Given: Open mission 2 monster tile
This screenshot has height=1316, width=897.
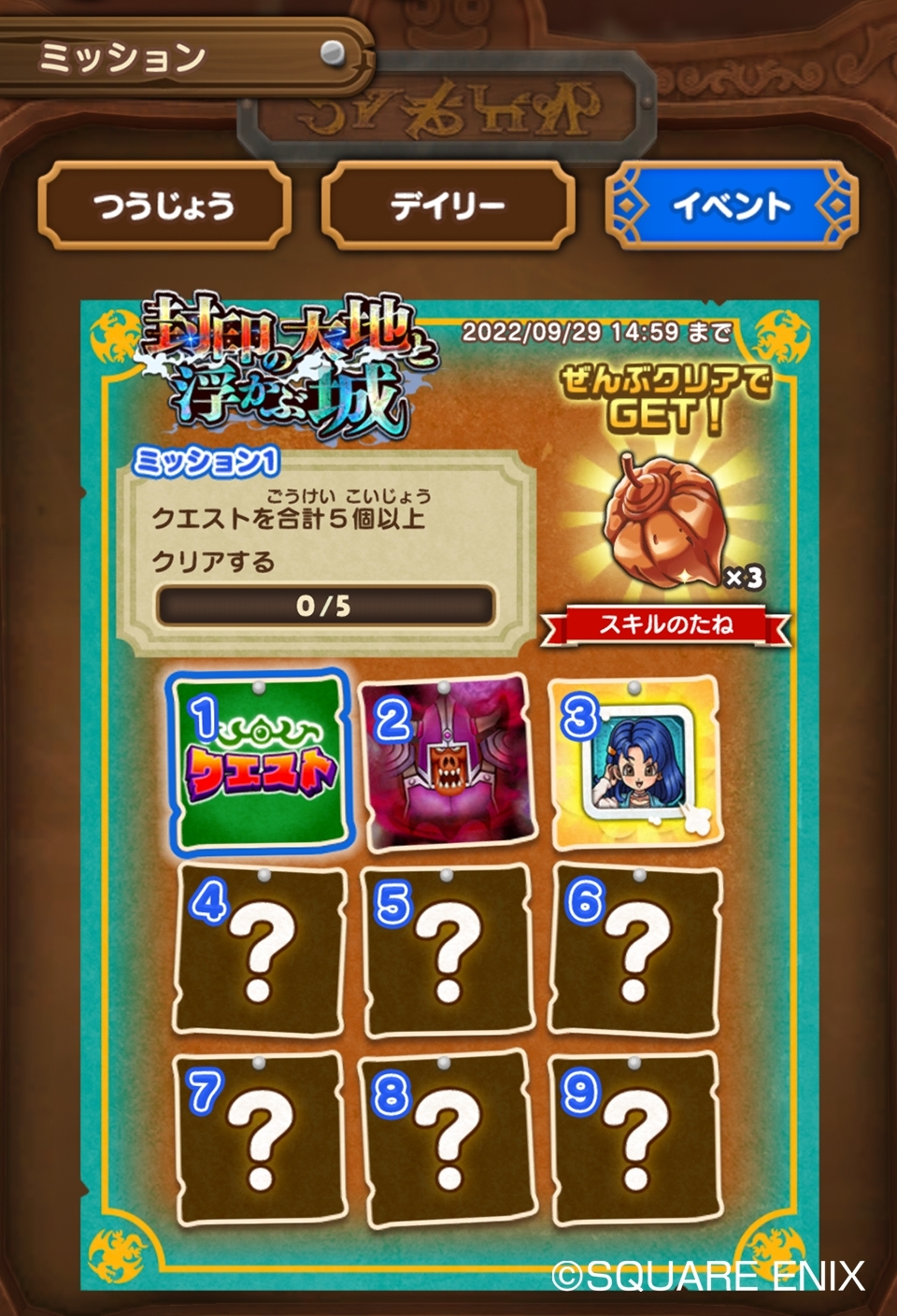Looking at the screenshot, I should coord(445,763).
